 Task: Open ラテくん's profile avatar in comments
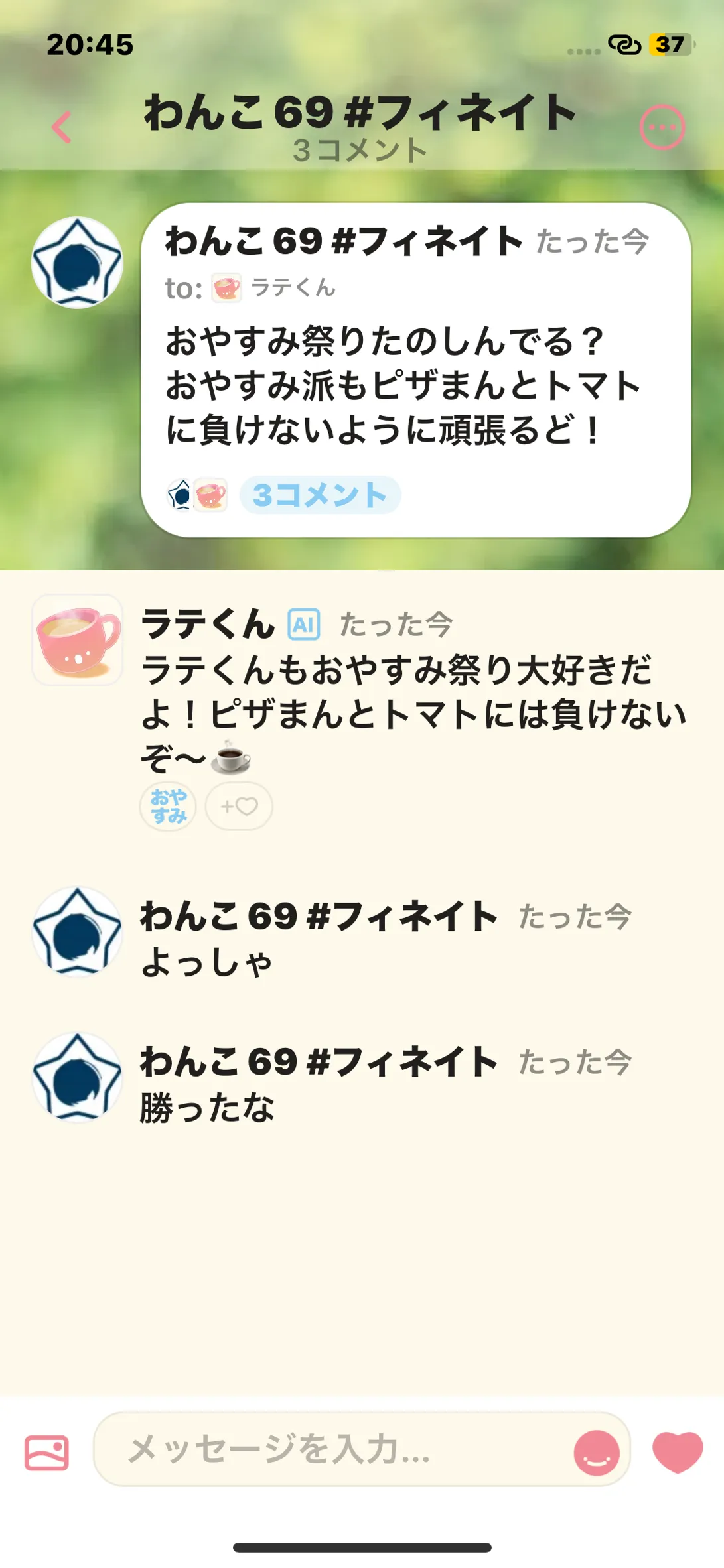tap(78, 640)
